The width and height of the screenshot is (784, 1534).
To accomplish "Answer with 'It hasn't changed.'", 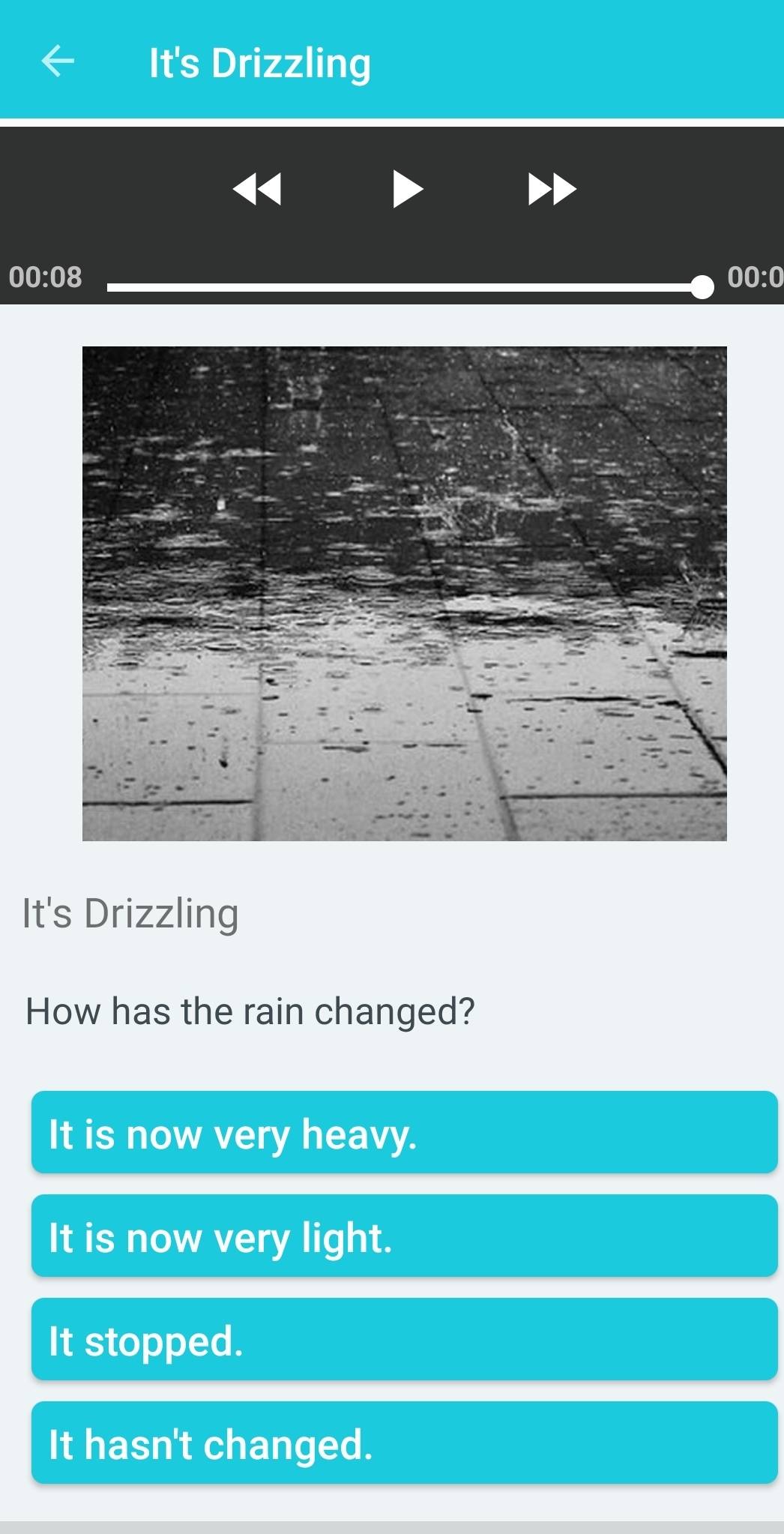I will 404,1443.
